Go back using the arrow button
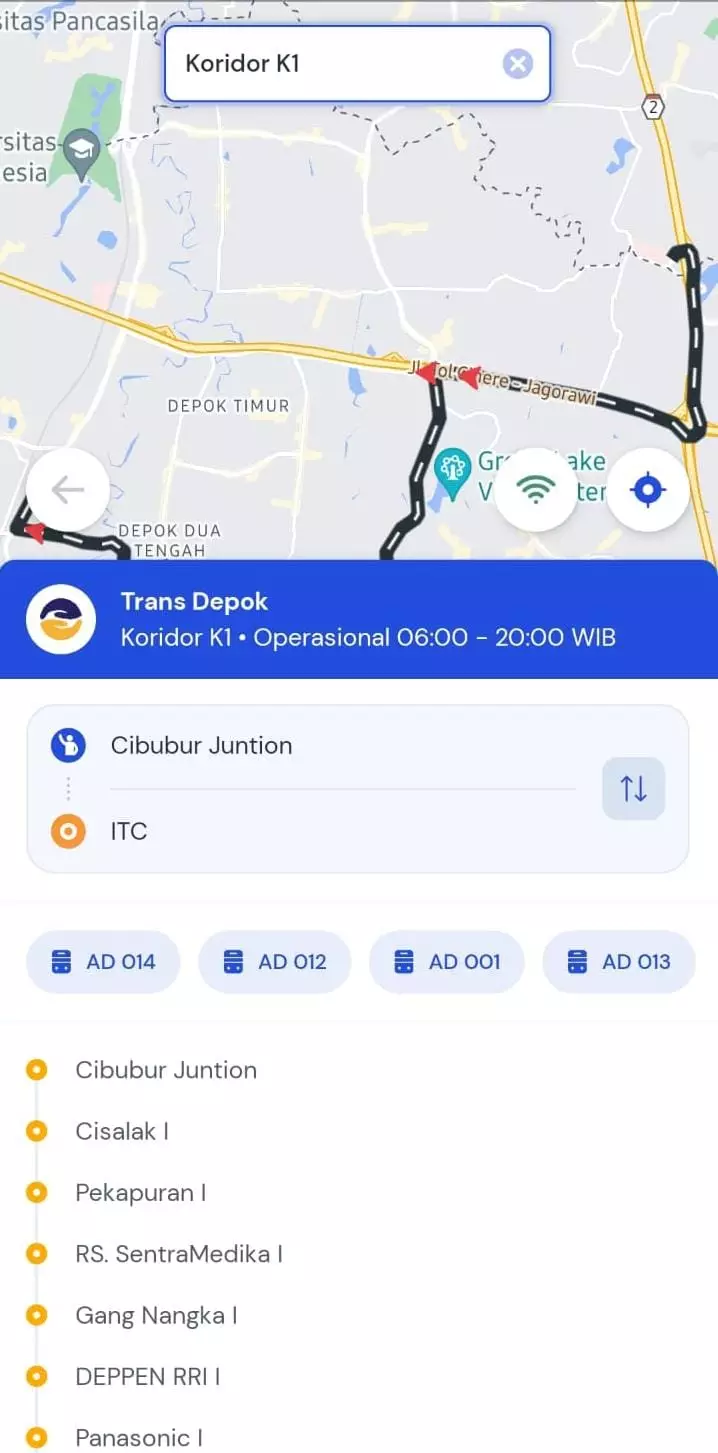This screenshot has height=1453, width=718. (x=68, y=490)
